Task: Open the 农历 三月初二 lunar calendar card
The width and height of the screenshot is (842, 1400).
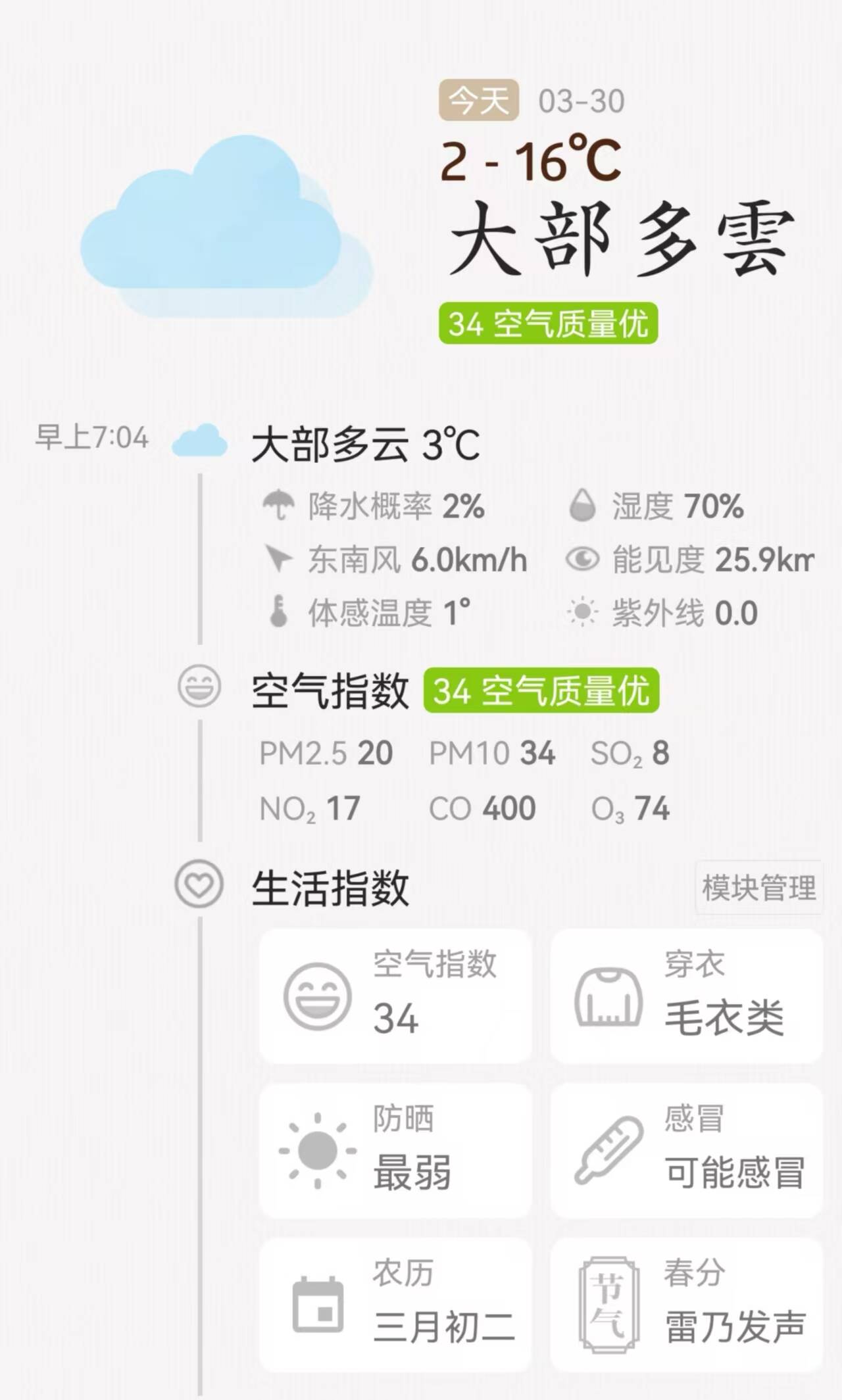Action: click(395, 1305)
